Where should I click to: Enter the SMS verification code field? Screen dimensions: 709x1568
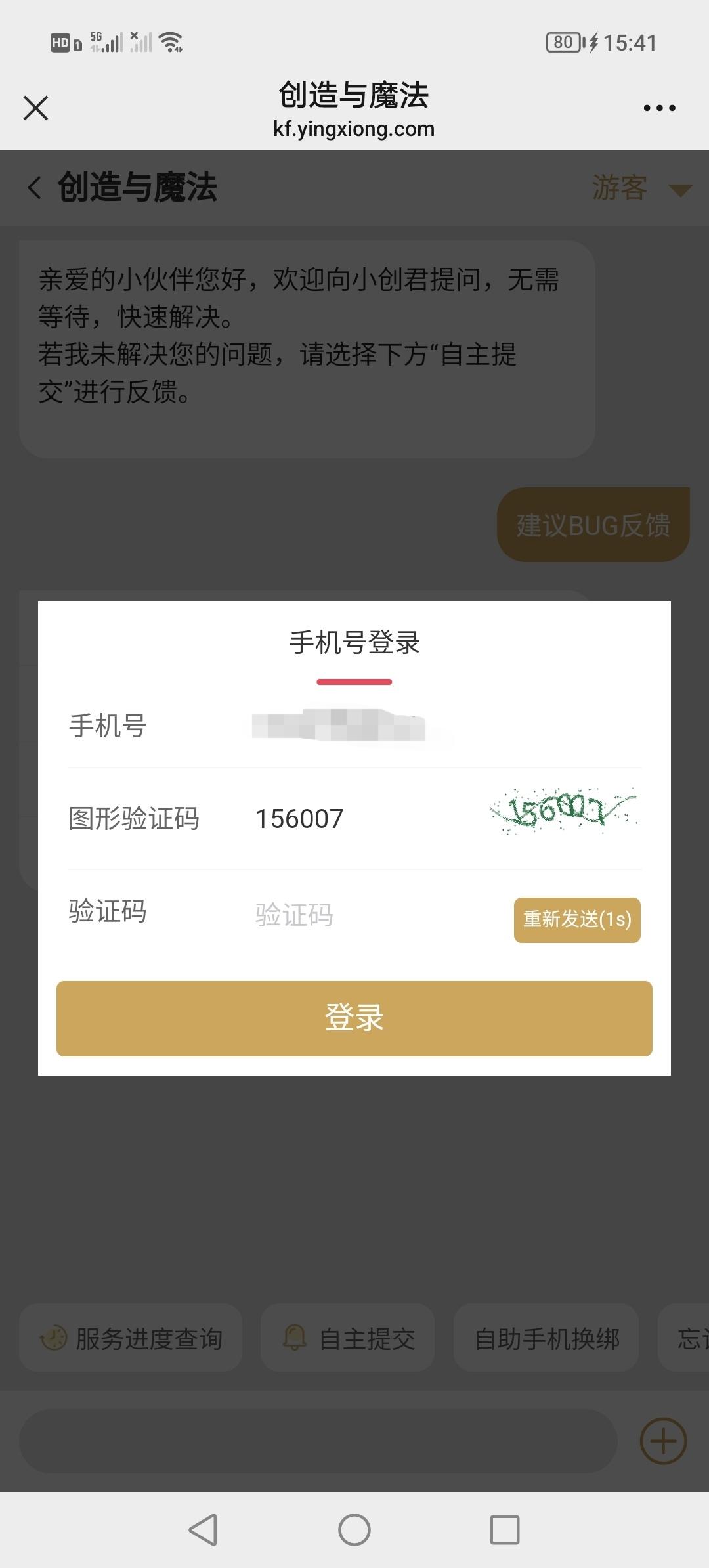377,915
